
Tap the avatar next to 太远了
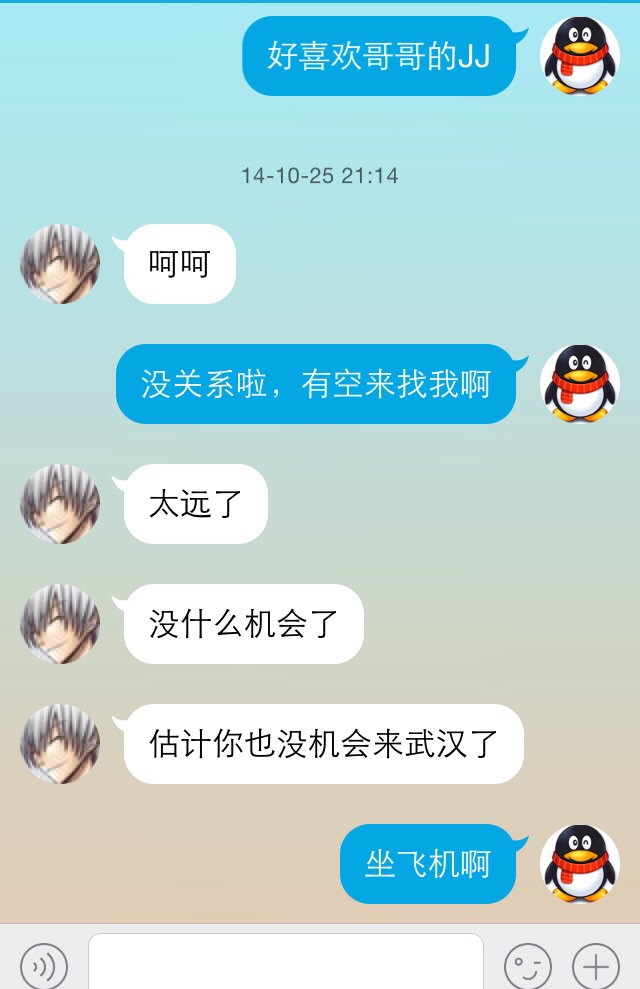point(60,504)
